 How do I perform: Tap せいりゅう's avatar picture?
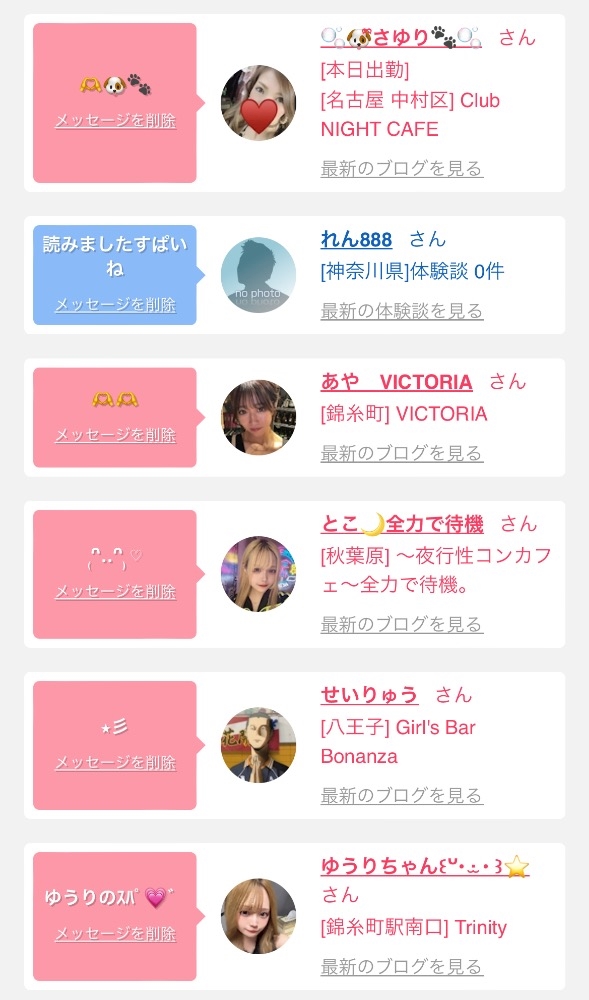pyautogui.click(x=258, y=745)
